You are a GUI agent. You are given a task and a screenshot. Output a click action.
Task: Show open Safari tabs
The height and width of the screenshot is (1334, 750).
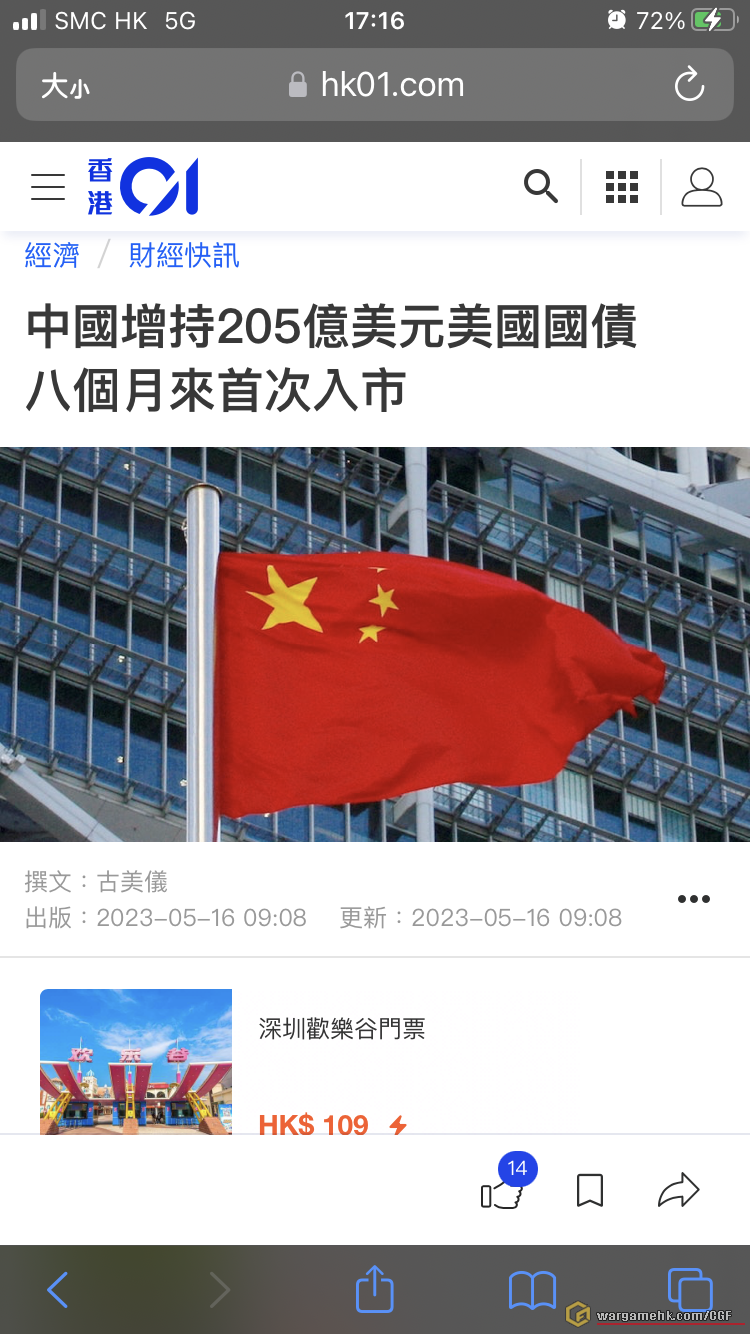click(x=689, y=1288)
